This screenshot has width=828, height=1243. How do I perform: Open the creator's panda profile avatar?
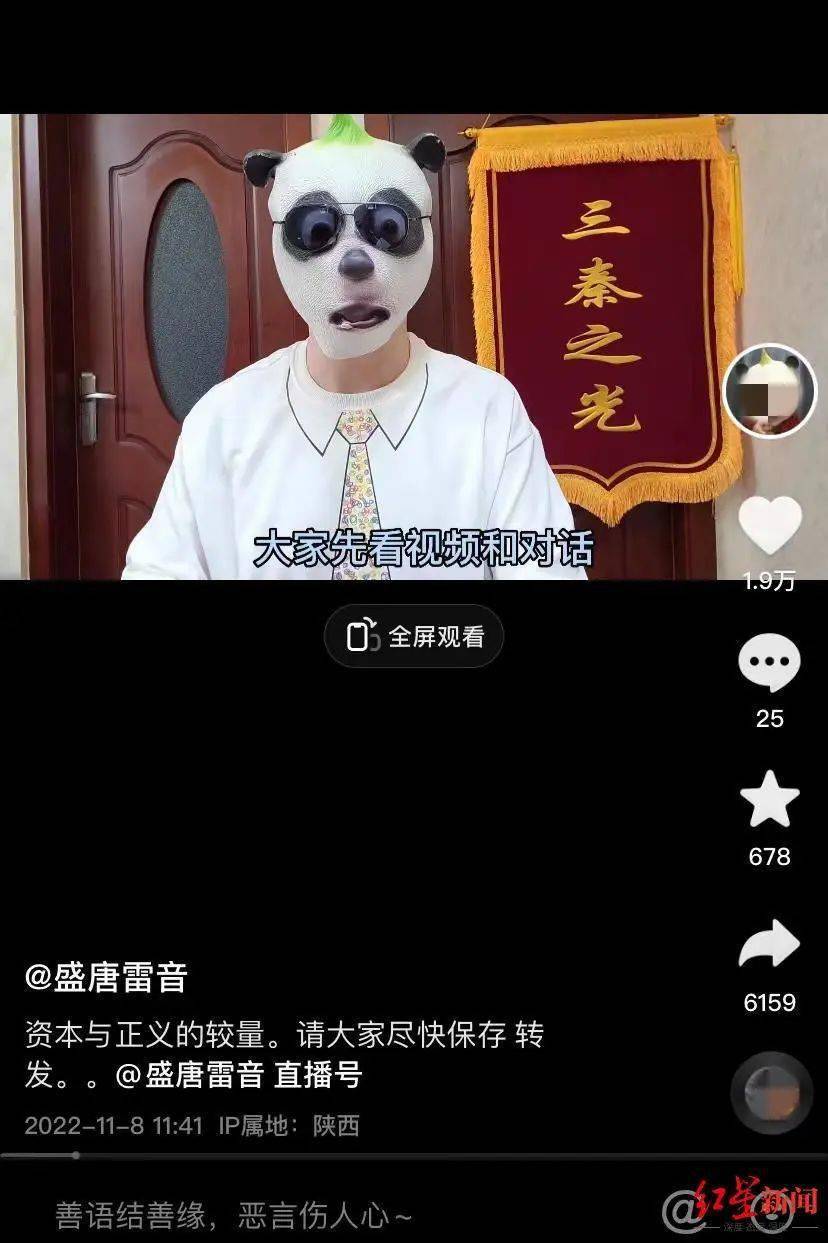click(x=769, y=391)
